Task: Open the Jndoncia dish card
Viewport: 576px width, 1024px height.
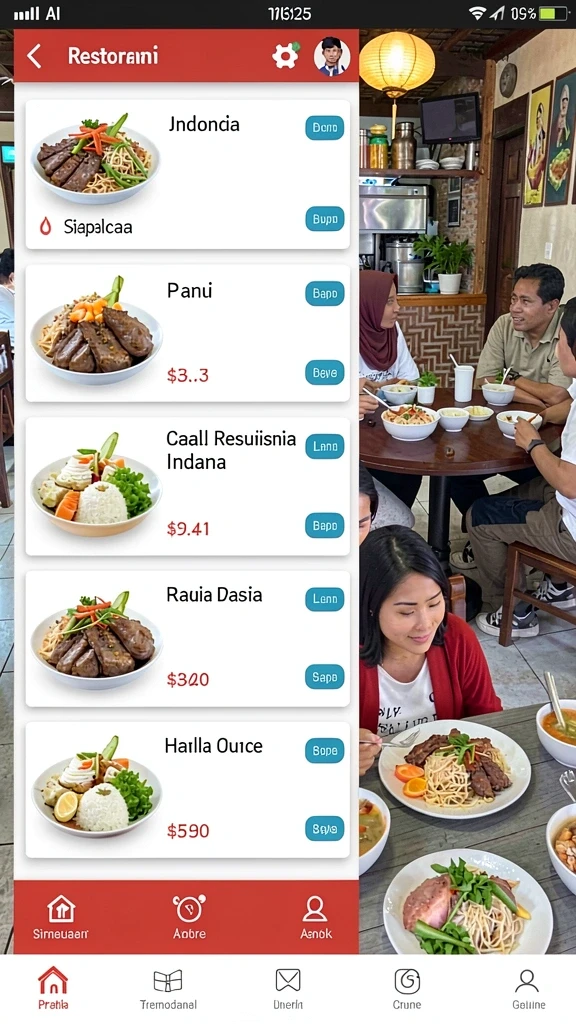Action: pyautogui.click(x=187, y=174)
